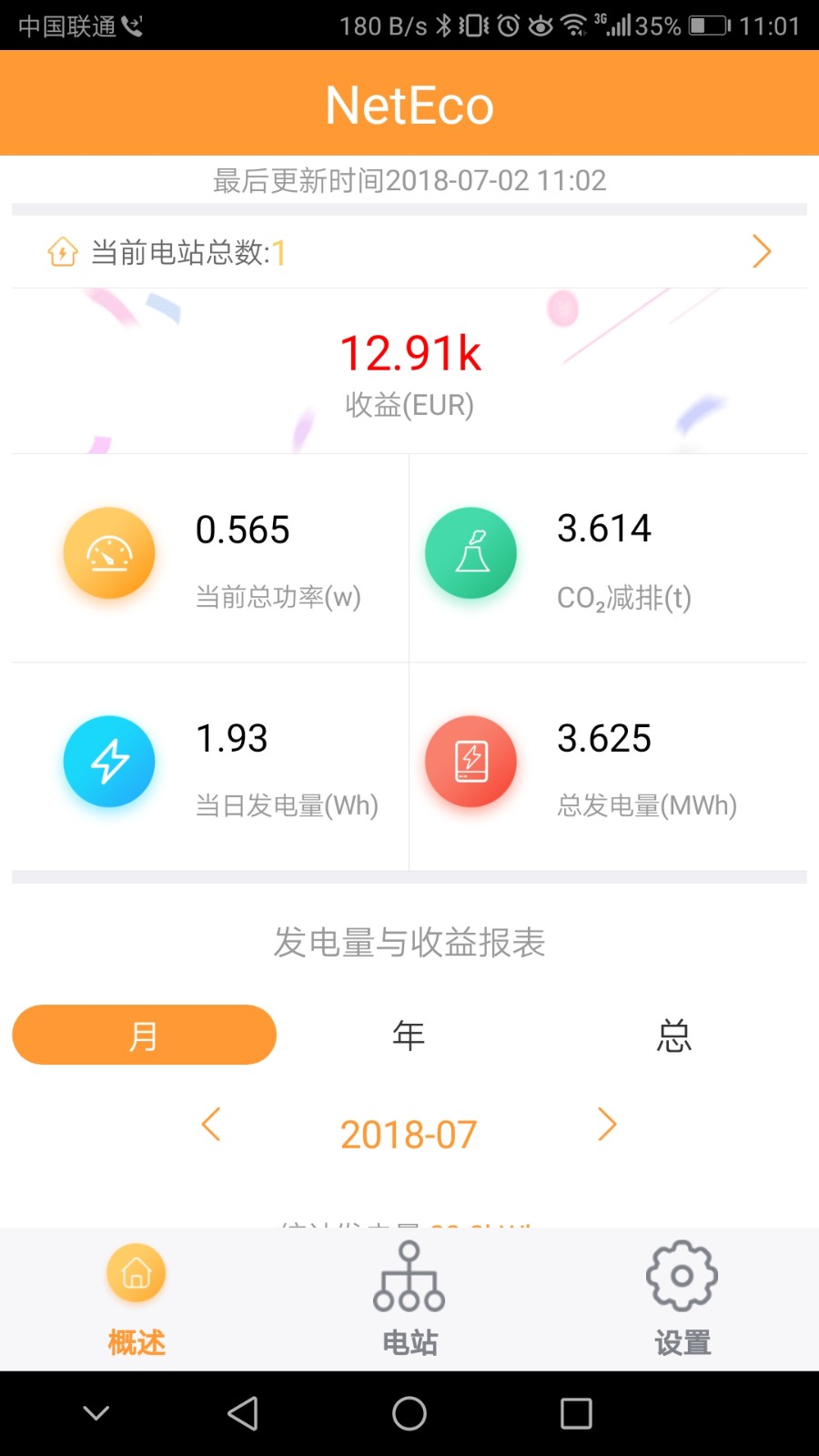Select the 月 monthly report toggle
Viewport: 819px width, 1456px height.
click(x=144, y=1034)
